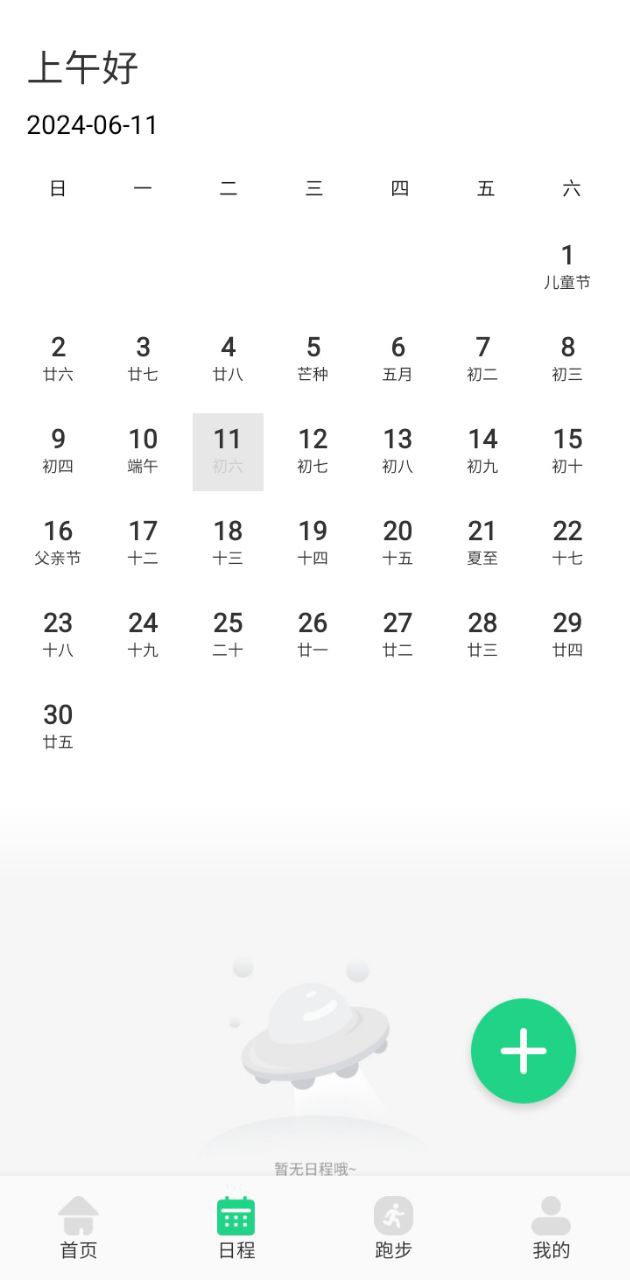Tap the highlighted date 11

click(x=228, y=450)
